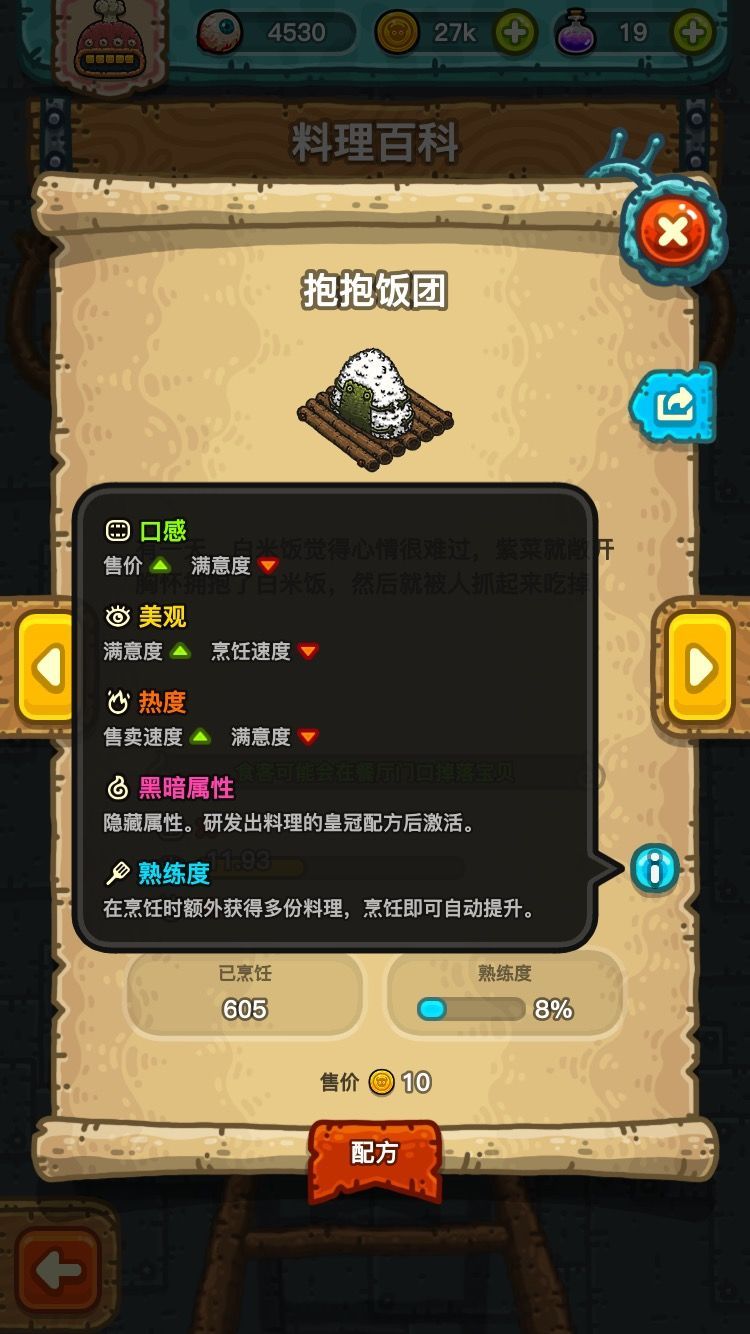Tap the blue info icon
The height and width of the screenshot is (1334, 750).
click(x=655, y=870)
